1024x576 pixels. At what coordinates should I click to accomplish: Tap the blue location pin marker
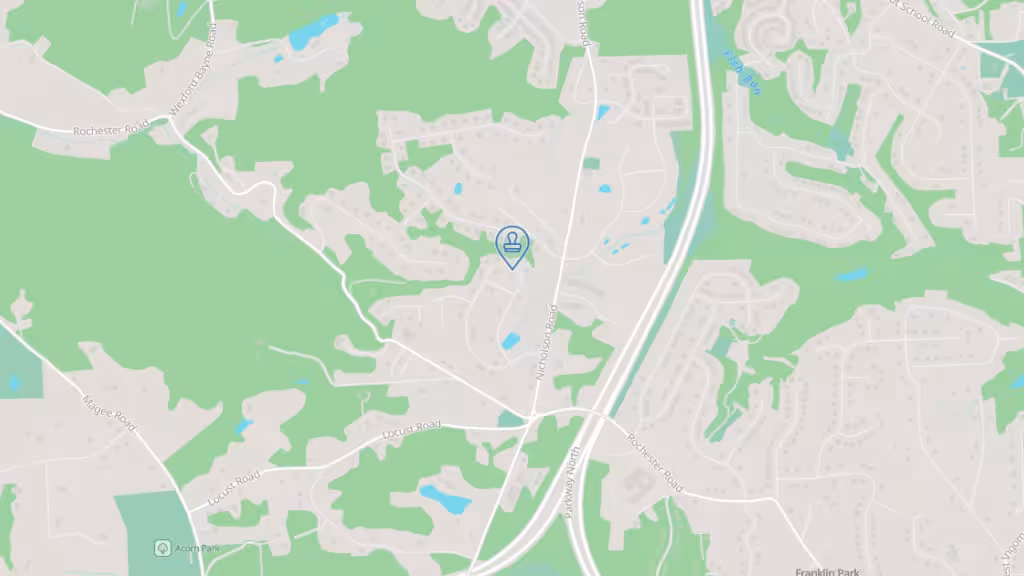click(x=512, y=244)
